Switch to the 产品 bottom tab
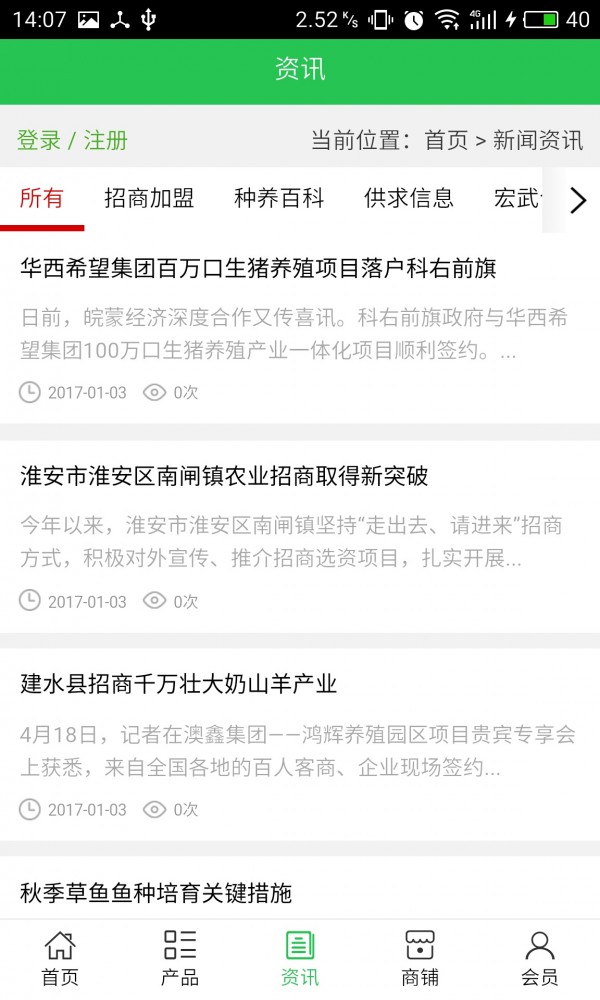Screen dimensions: 600x1000 180,959
